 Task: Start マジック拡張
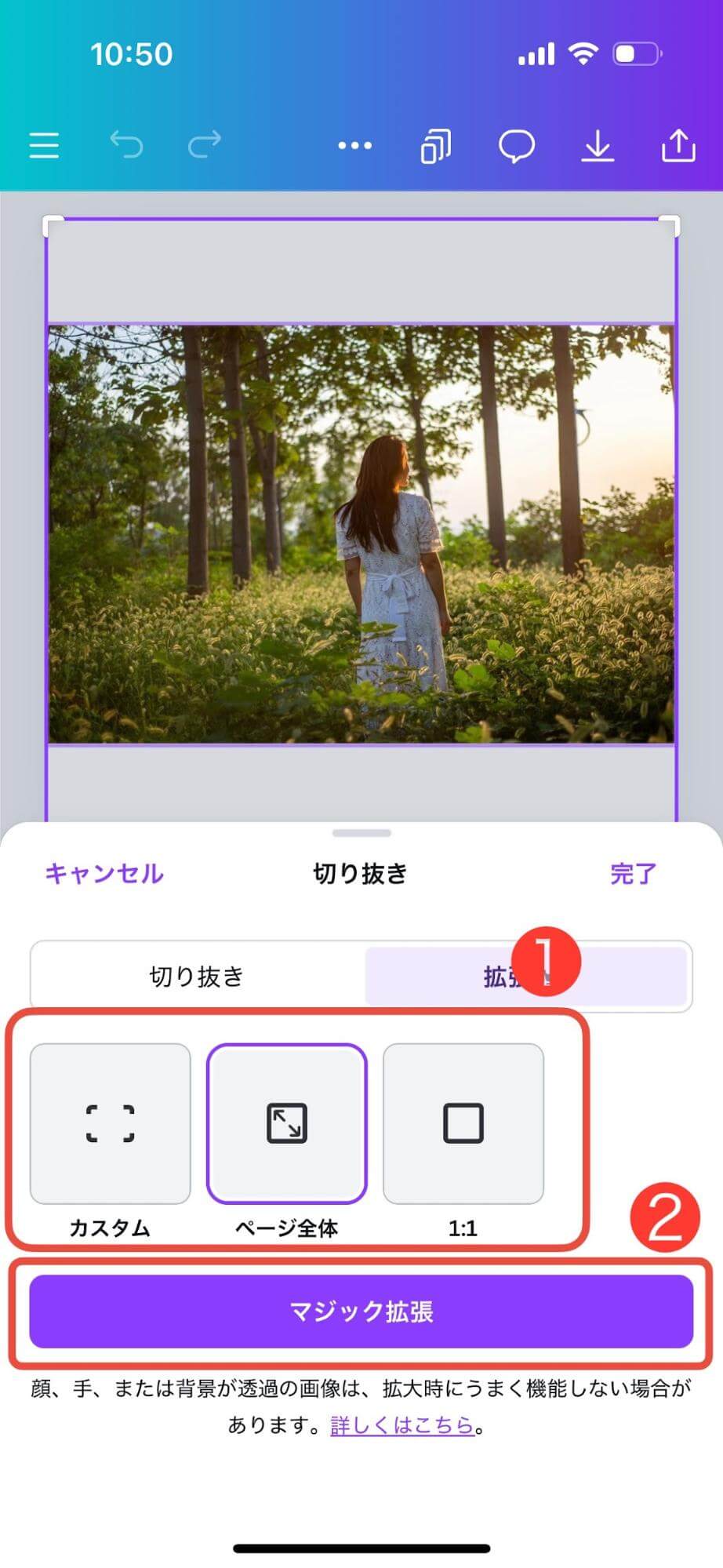click(361, 1312)
